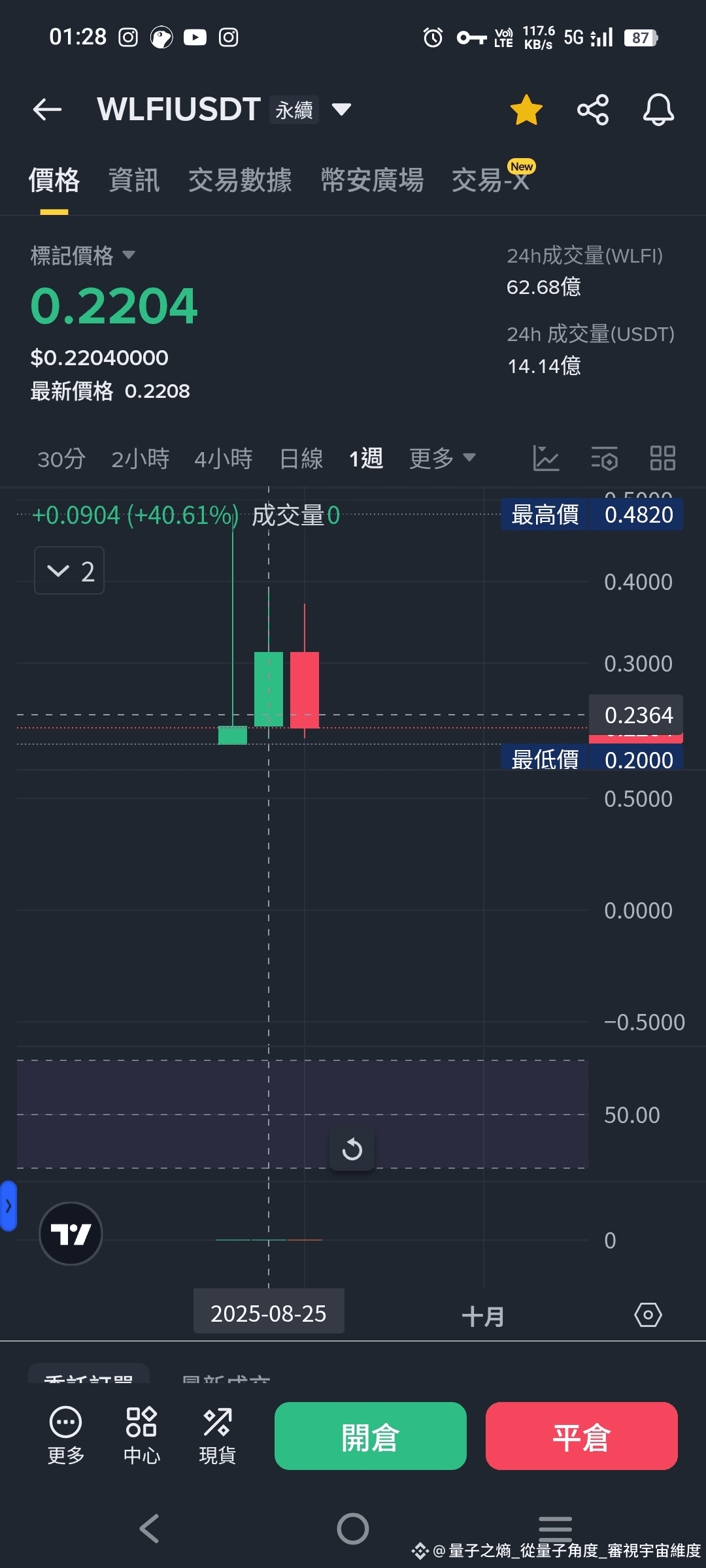Tap the red 平倉 button
The image size is (706, 1568).
pos(582,1436)
